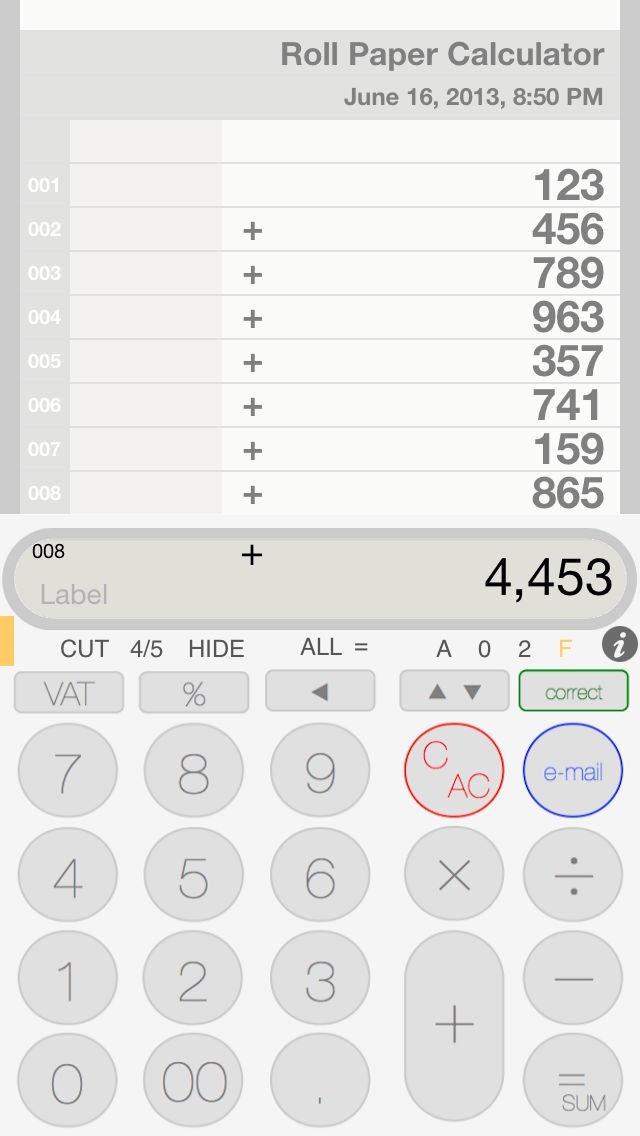Screen dimensions: 640x1136
Task: Select the multiply key
Action: pyautogui.click(x=453, y=877)
